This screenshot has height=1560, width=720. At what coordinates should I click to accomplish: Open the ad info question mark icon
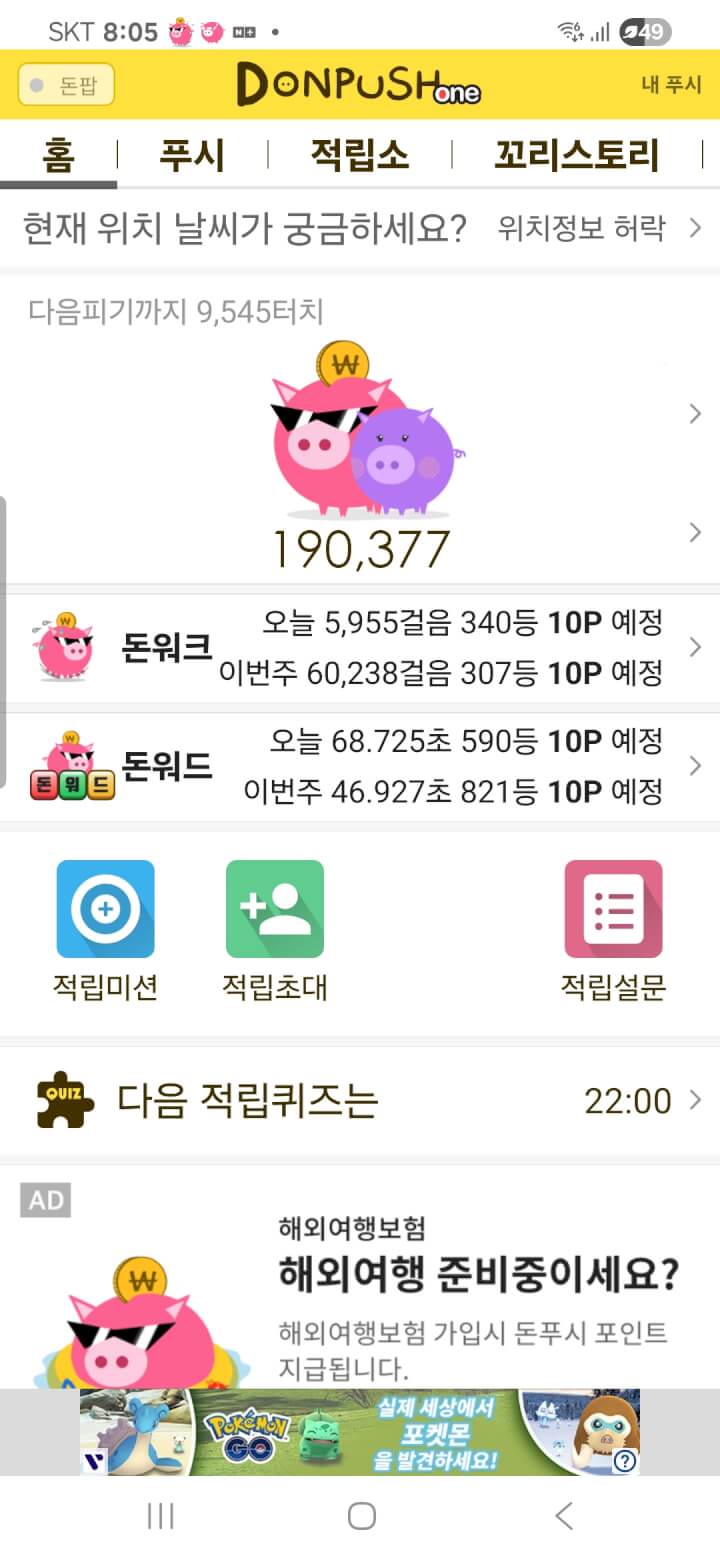pos(626,1461)
